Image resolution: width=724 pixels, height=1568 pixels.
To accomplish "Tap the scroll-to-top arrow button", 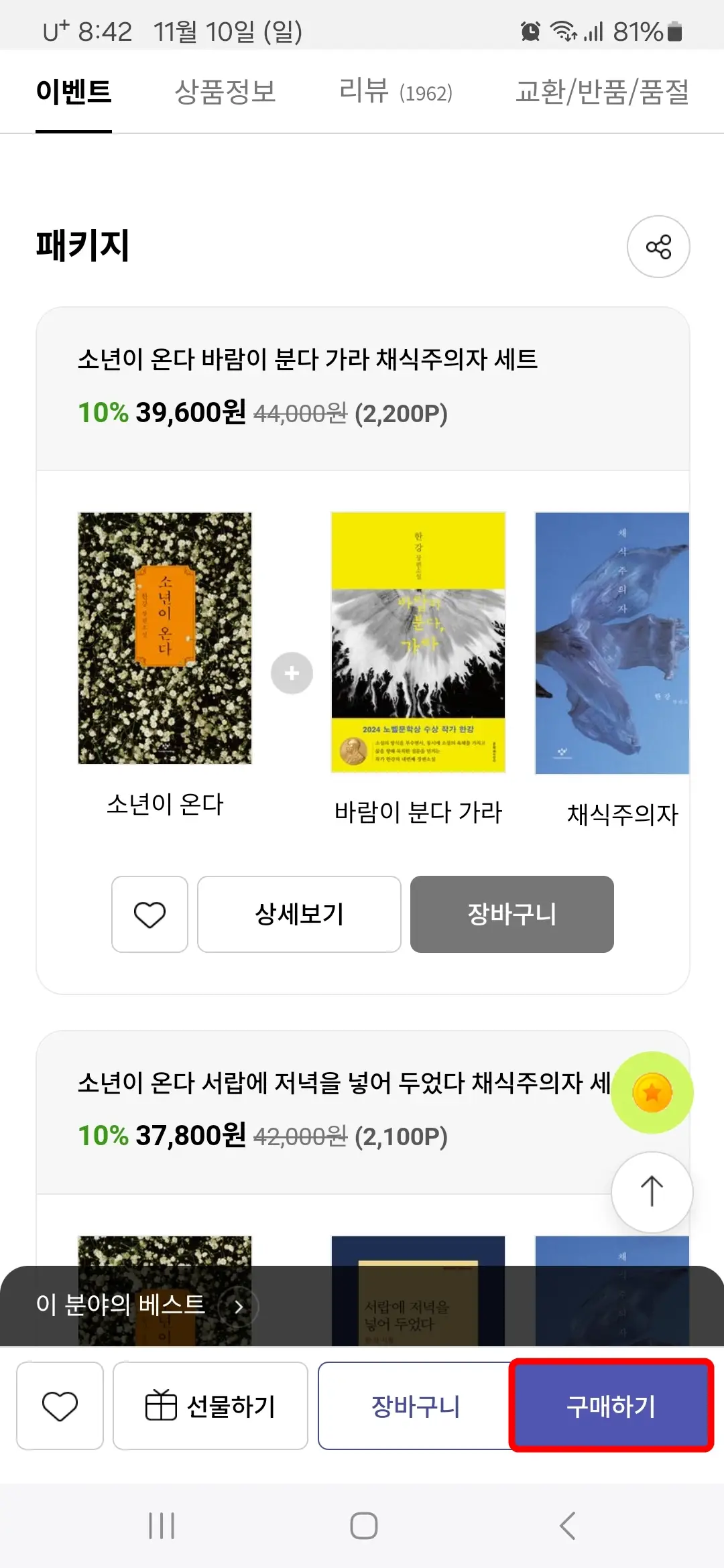I will tap(651, 1191).
